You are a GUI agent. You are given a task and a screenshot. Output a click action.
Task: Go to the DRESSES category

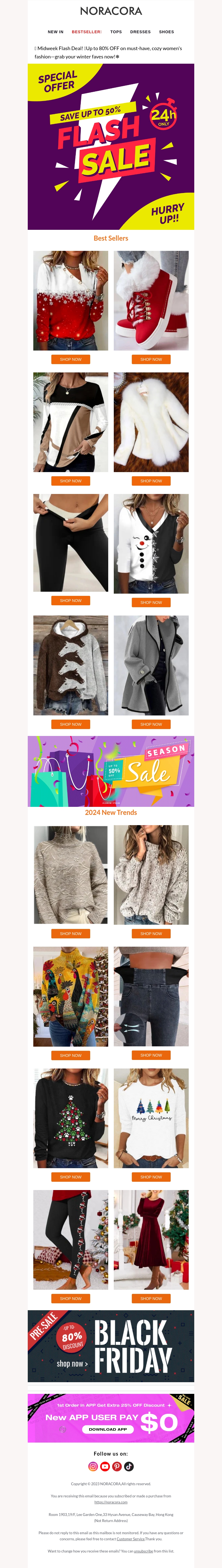tap(140, 32)
